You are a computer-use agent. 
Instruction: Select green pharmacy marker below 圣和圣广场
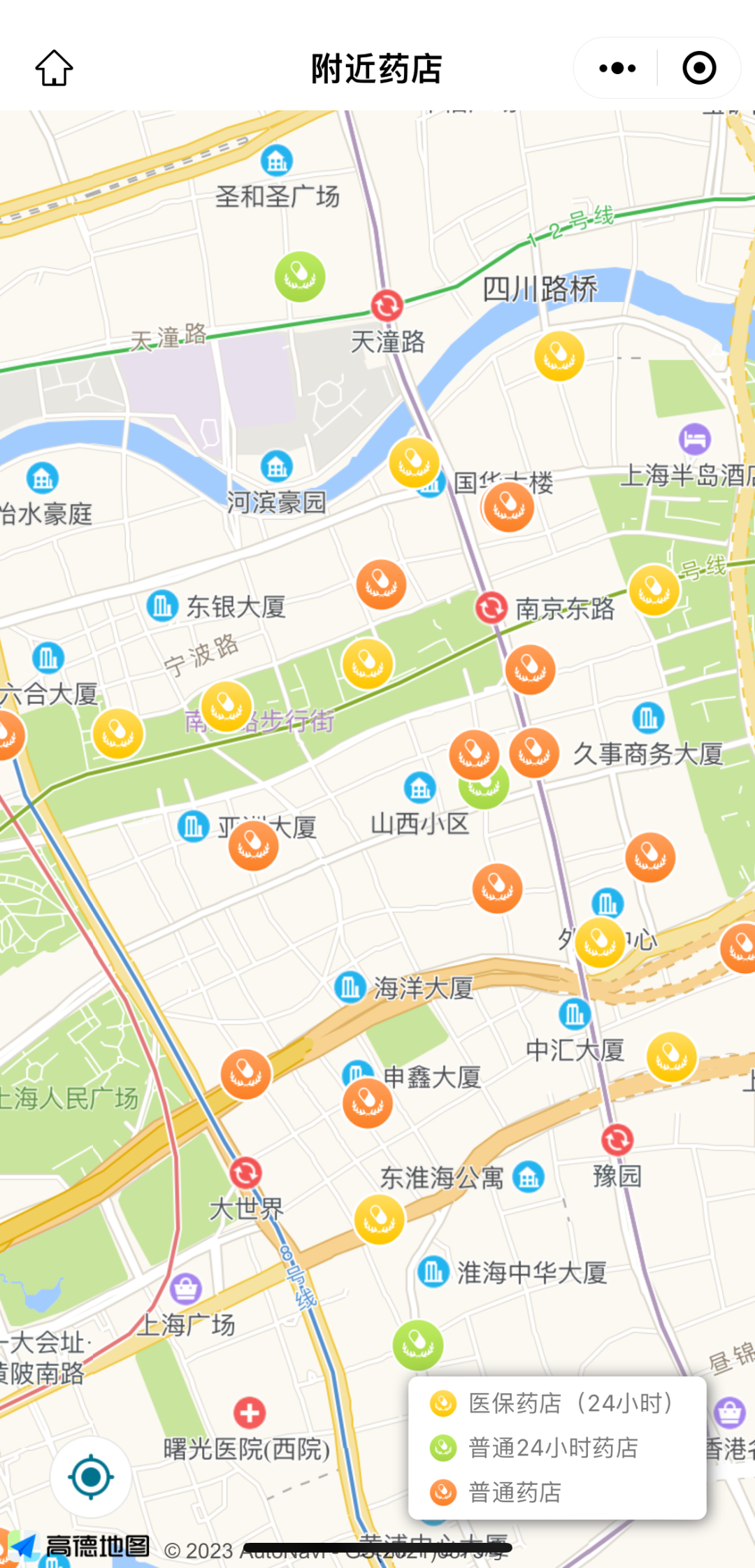[x=300, y=277]
